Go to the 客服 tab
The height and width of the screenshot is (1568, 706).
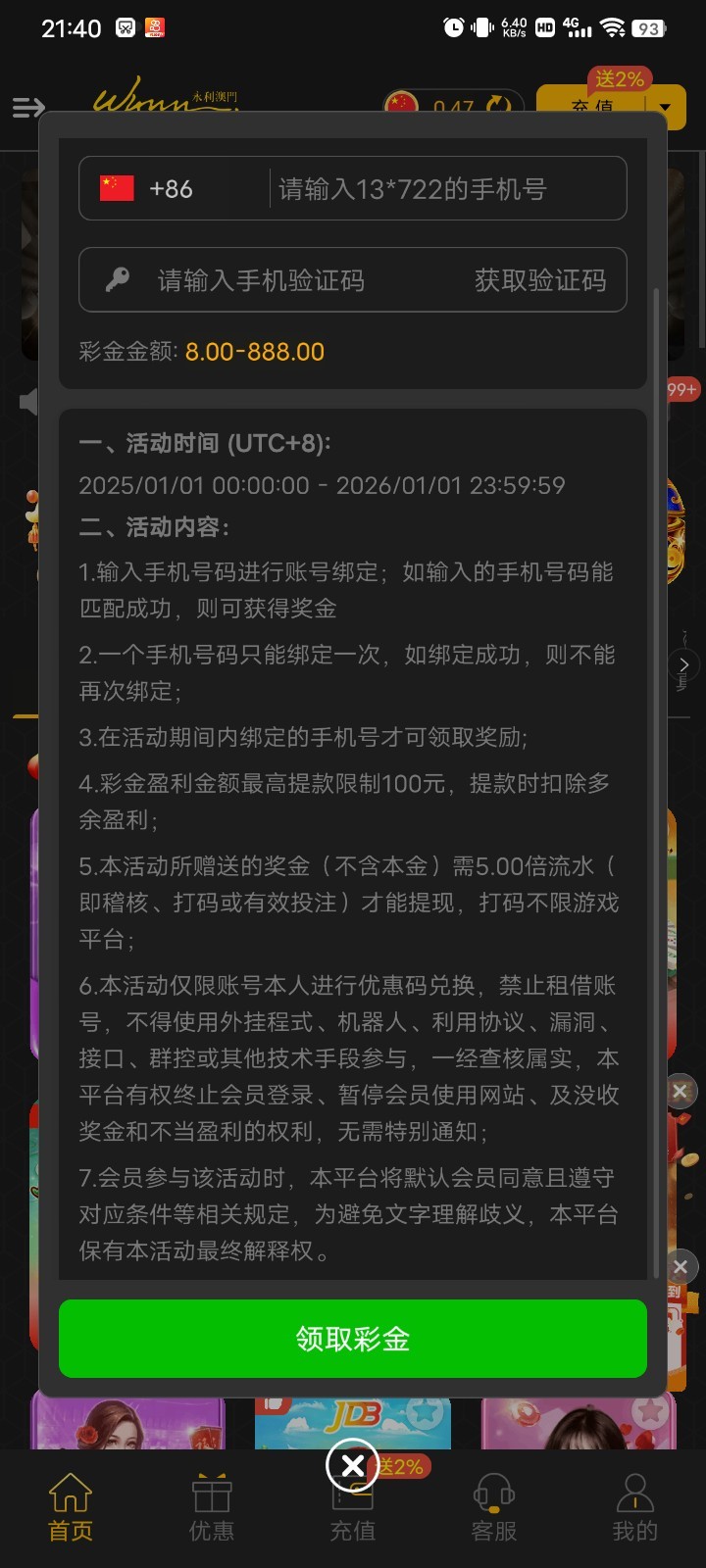click(x=494, y=1507)
